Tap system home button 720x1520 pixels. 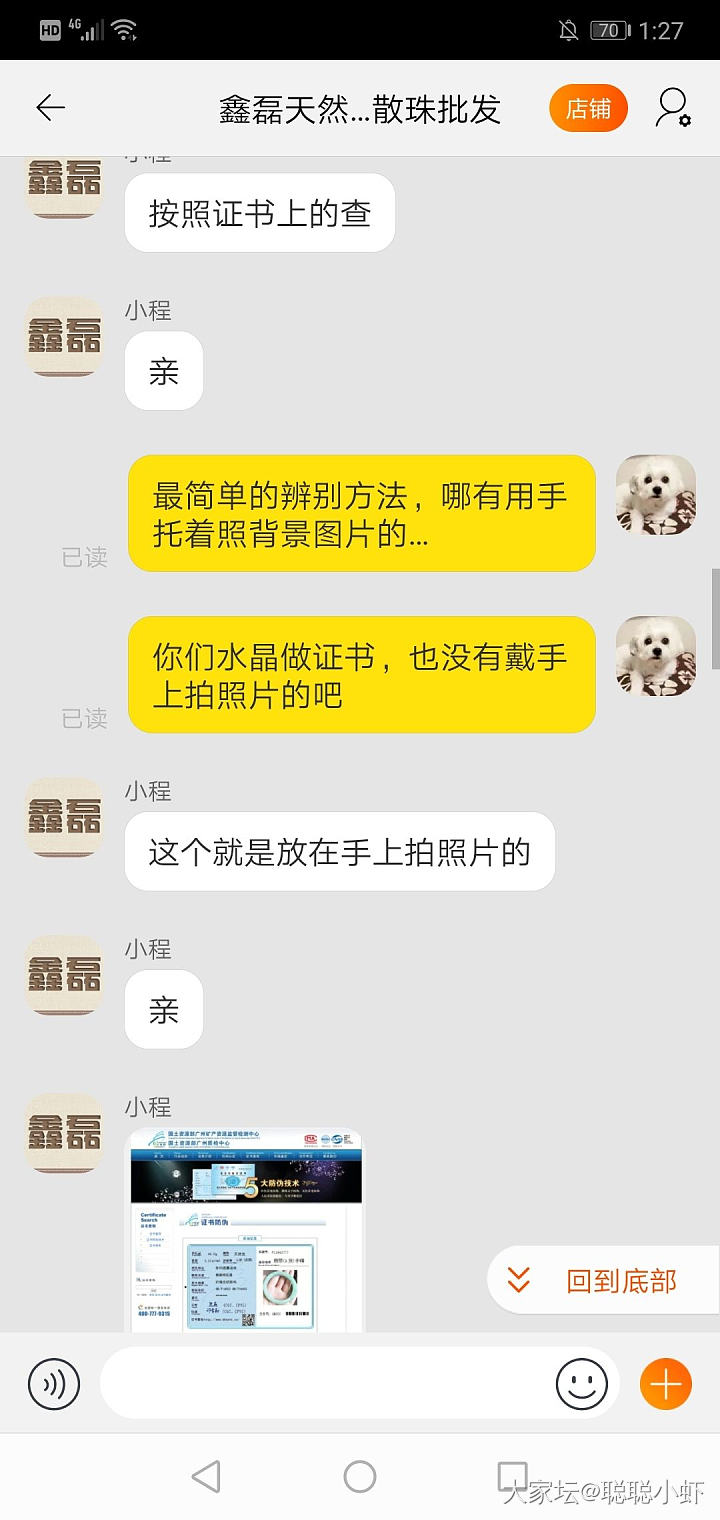tap(360, 1476)
